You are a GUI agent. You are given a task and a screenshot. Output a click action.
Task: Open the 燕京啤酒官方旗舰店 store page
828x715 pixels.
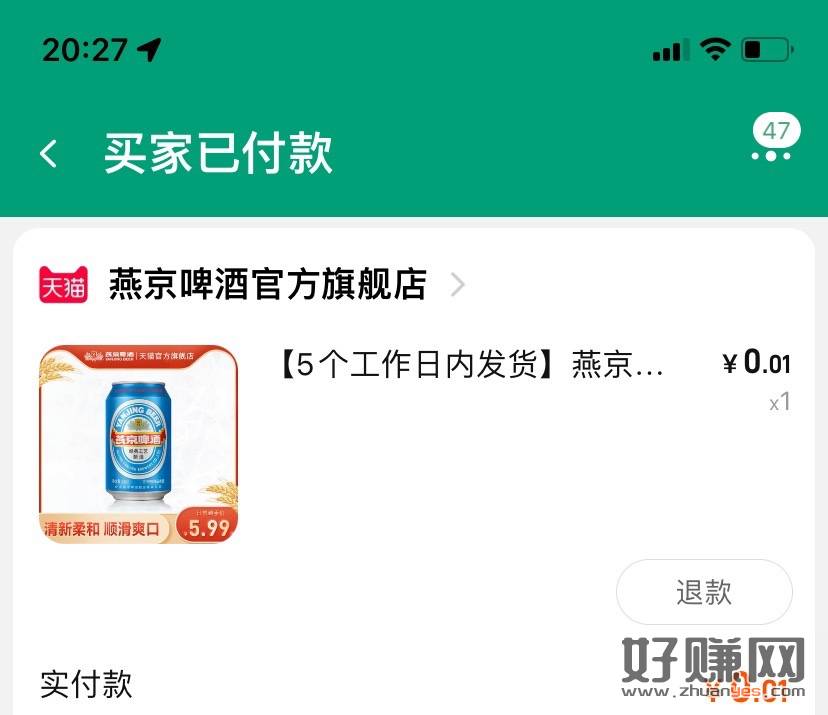267,285
